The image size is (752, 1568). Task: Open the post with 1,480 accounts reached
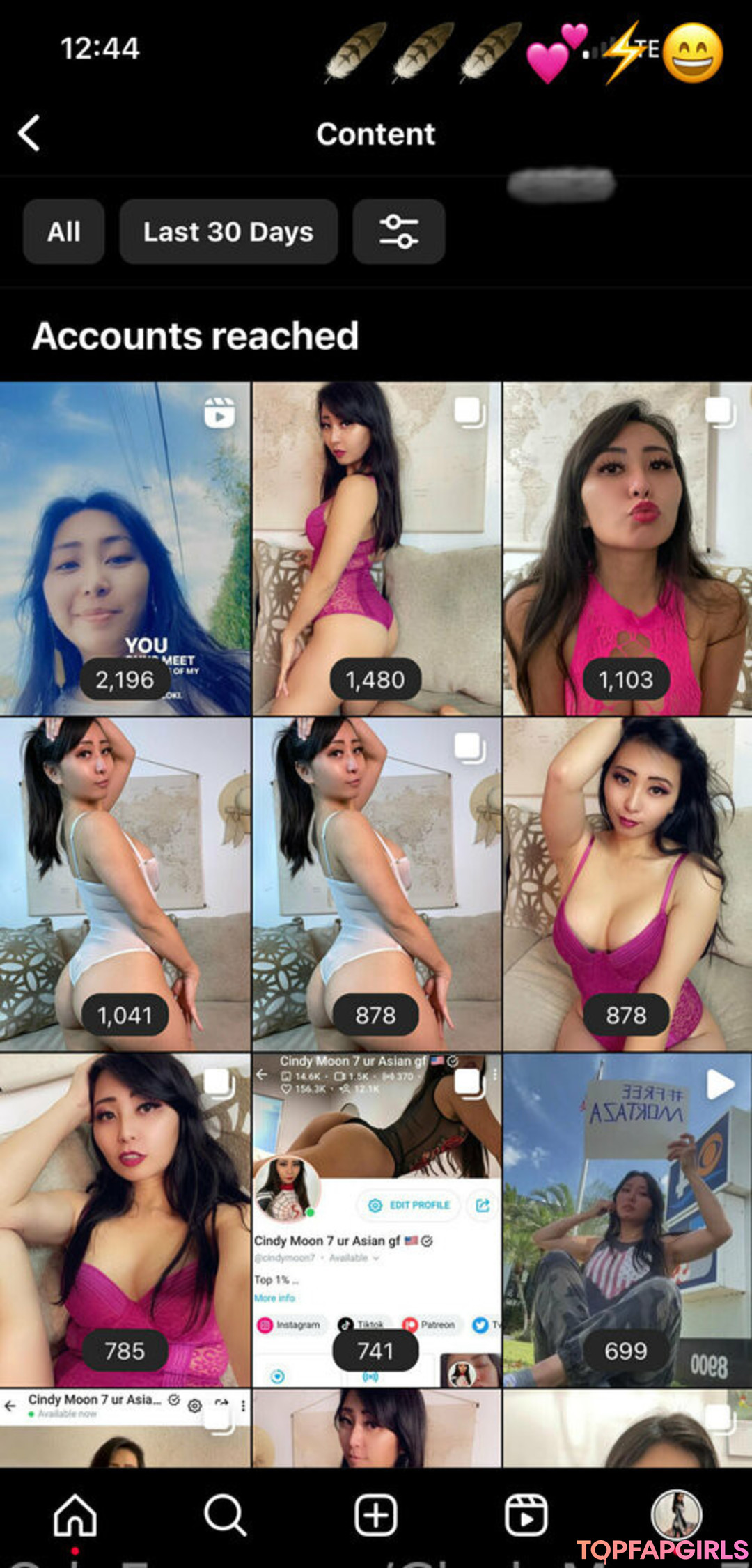(x=376, y=548)
